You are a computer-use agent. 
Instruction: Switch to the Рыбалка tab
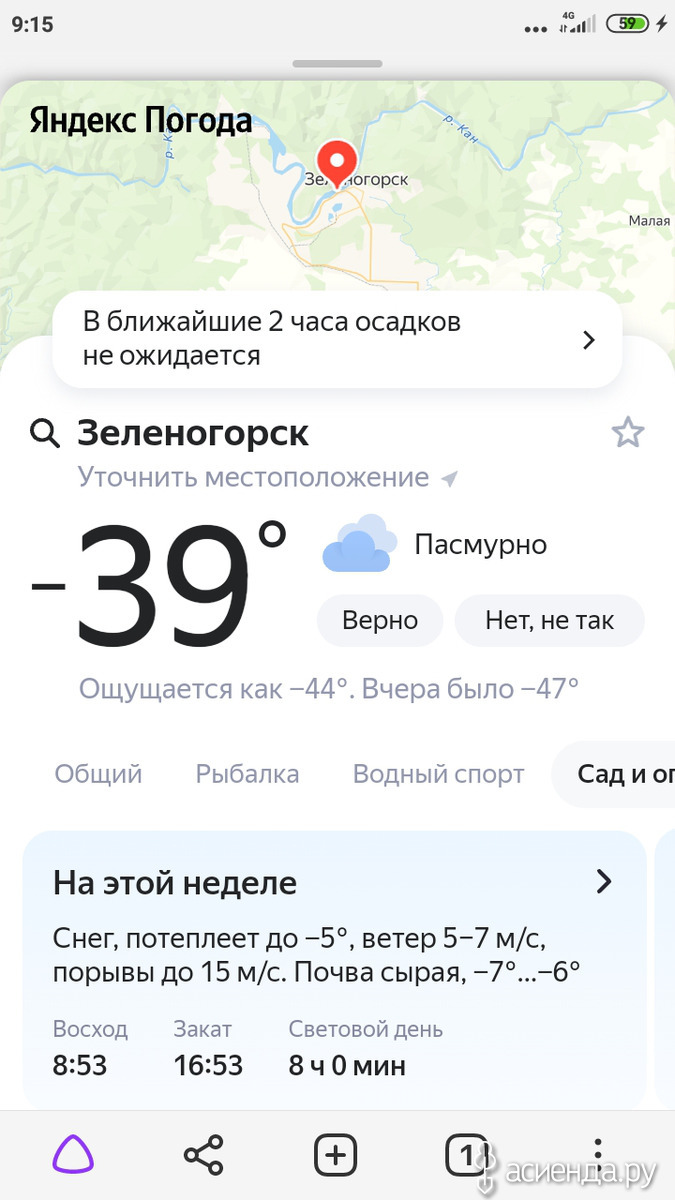click(x=247, y=774)
